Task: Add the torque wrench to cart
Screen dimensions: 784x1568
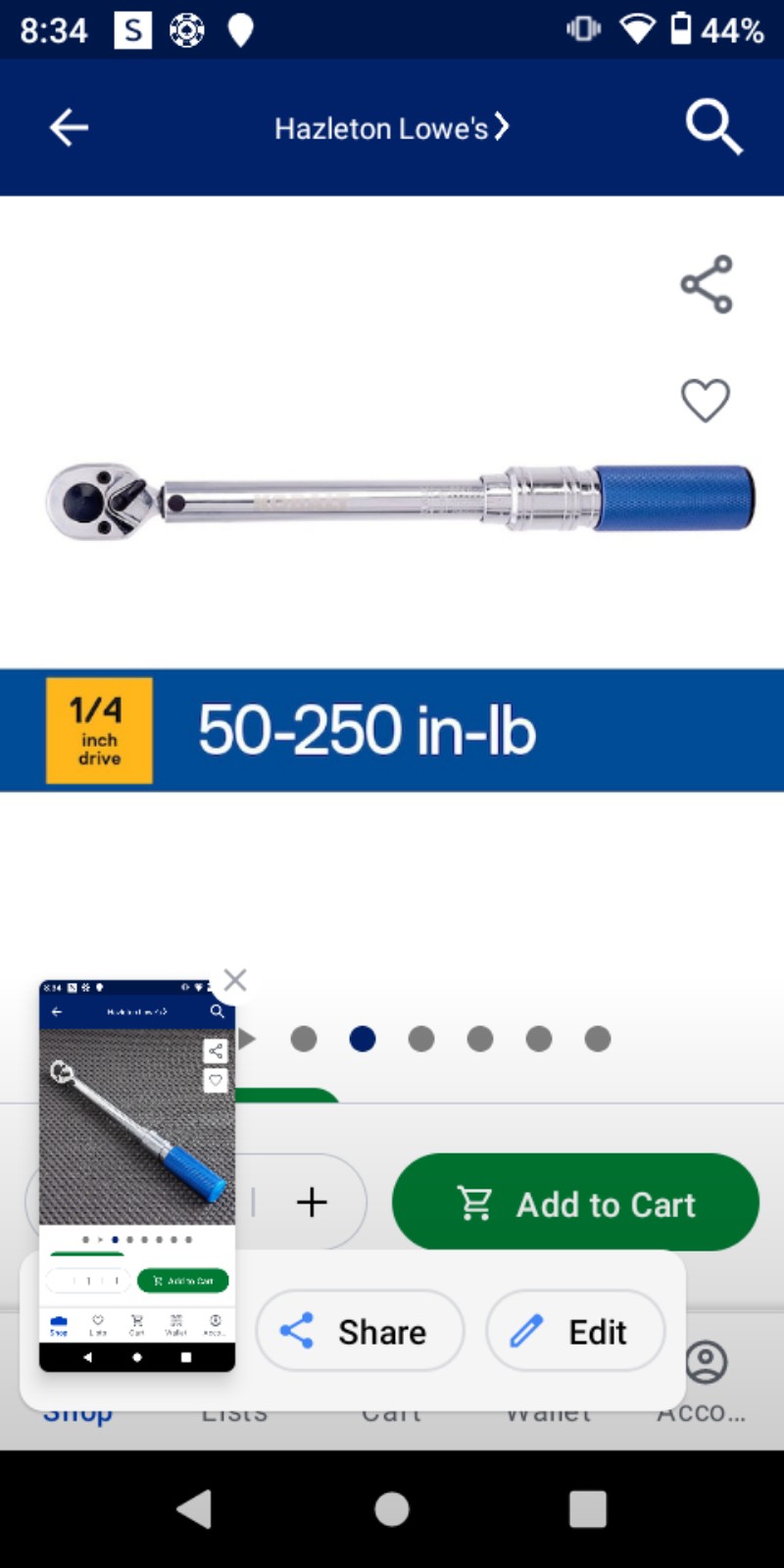Action: click(575, 1202)
